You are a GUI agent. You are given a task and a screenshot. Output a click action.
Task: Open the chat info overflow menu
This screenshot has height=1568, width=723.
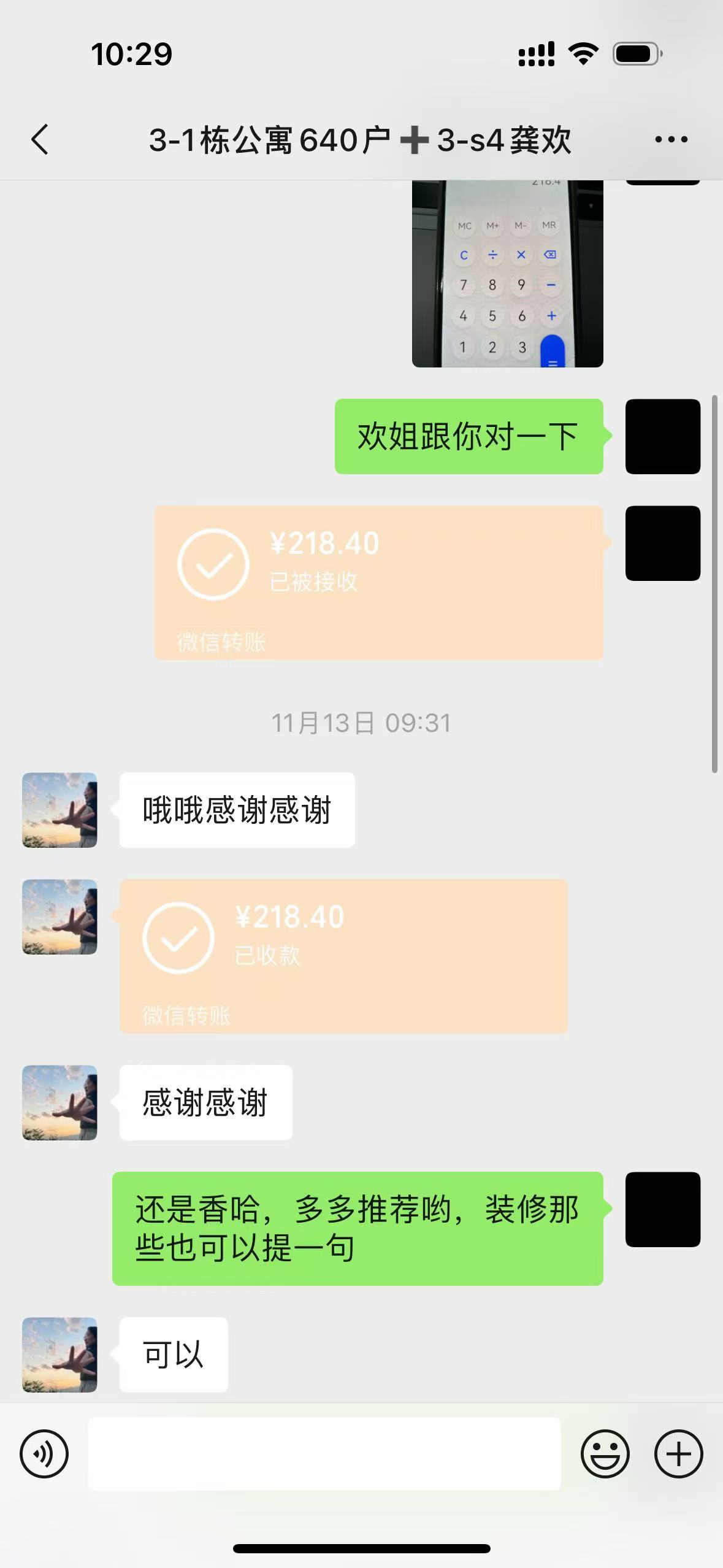[671, 140]
